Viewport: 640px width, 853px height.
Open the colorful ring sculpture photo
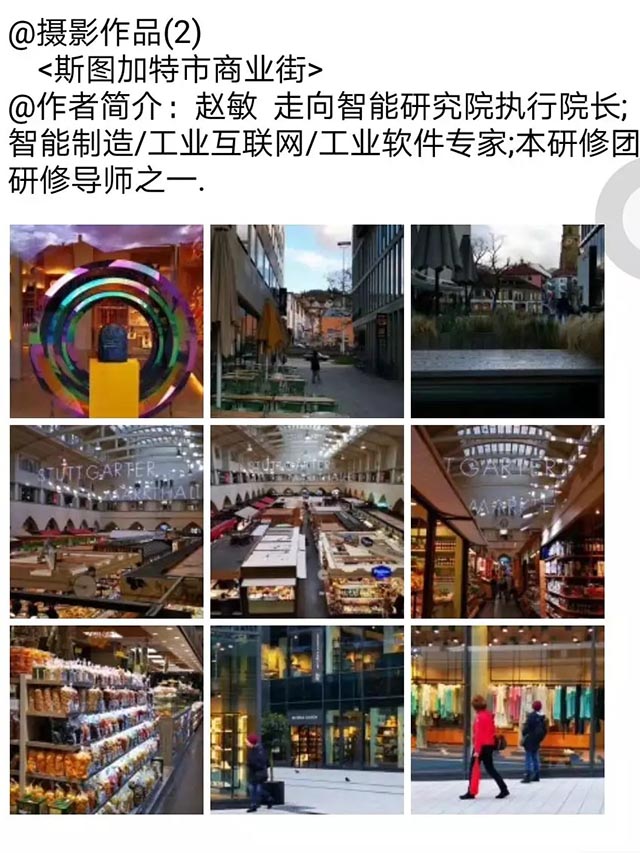pyautogui.click(x=106, y=321)
